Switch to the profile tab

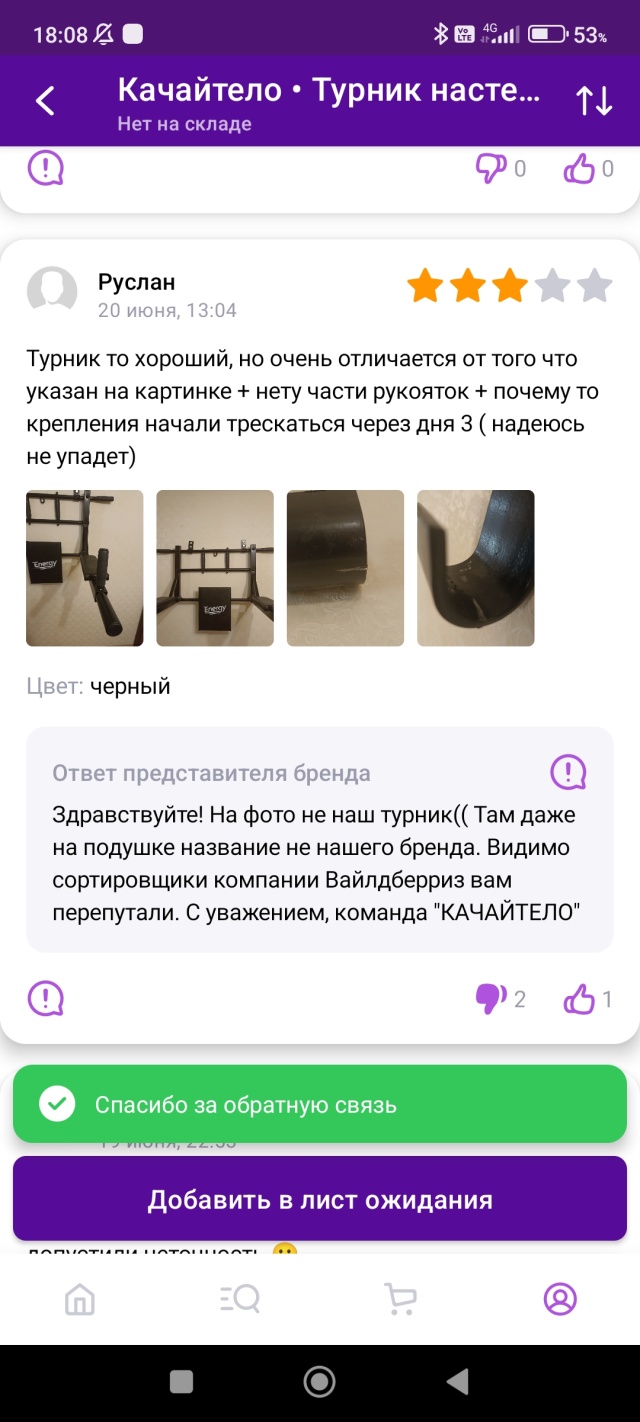[x=560, y=1299]
